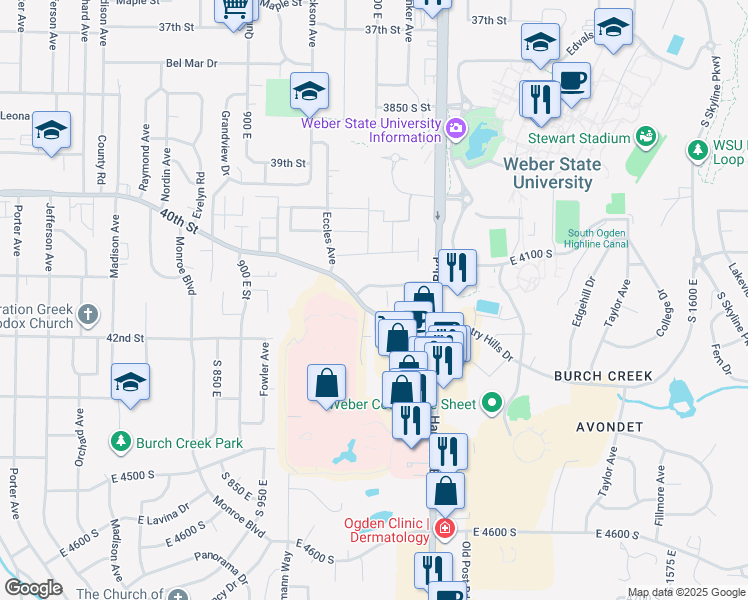Open Ogden Clinic Dermatology medical pin

(445, 528)
